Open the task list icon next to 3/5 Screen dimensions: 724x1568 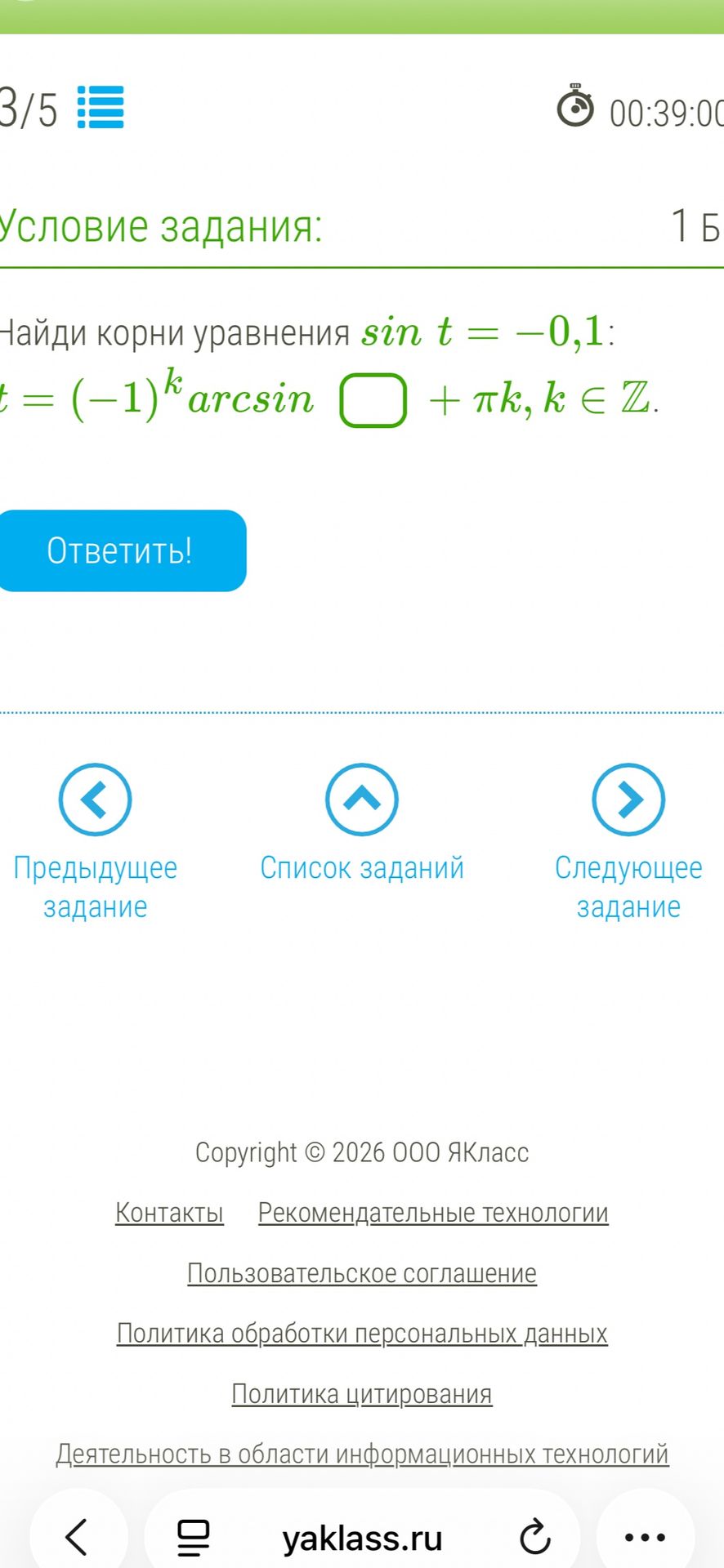click(x=101, y=107)
